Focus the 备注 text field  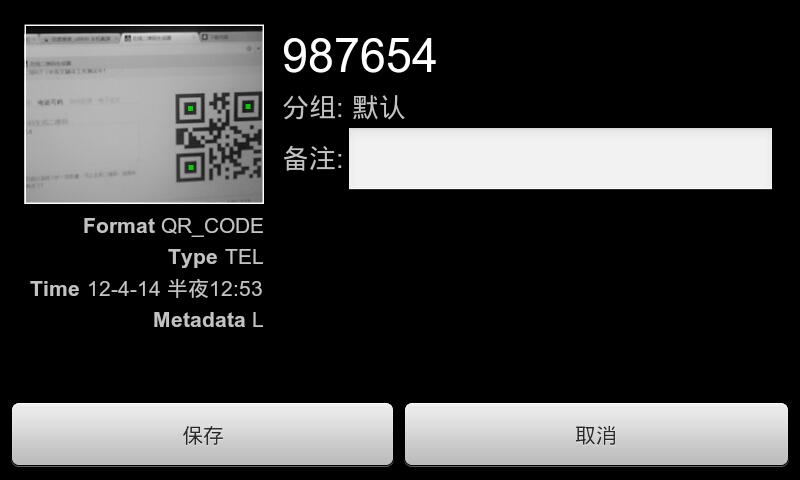560,158
